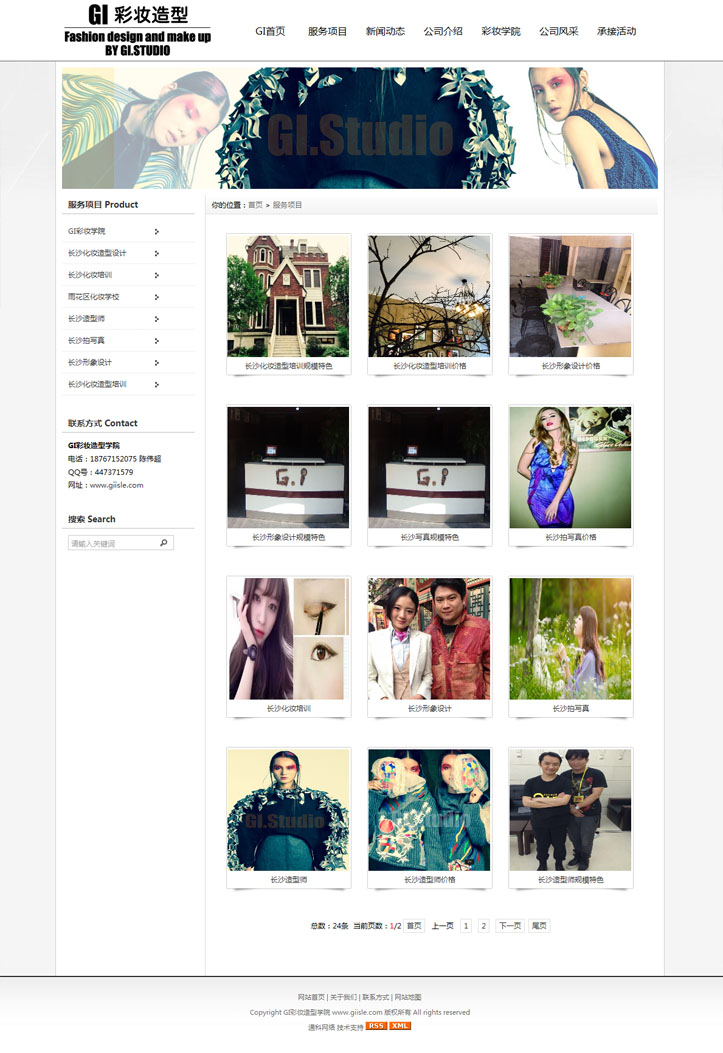Select GI彩妆学院 in the sidebar
The height and width of the screenshot is (1053, 723).
pos(87,231)
